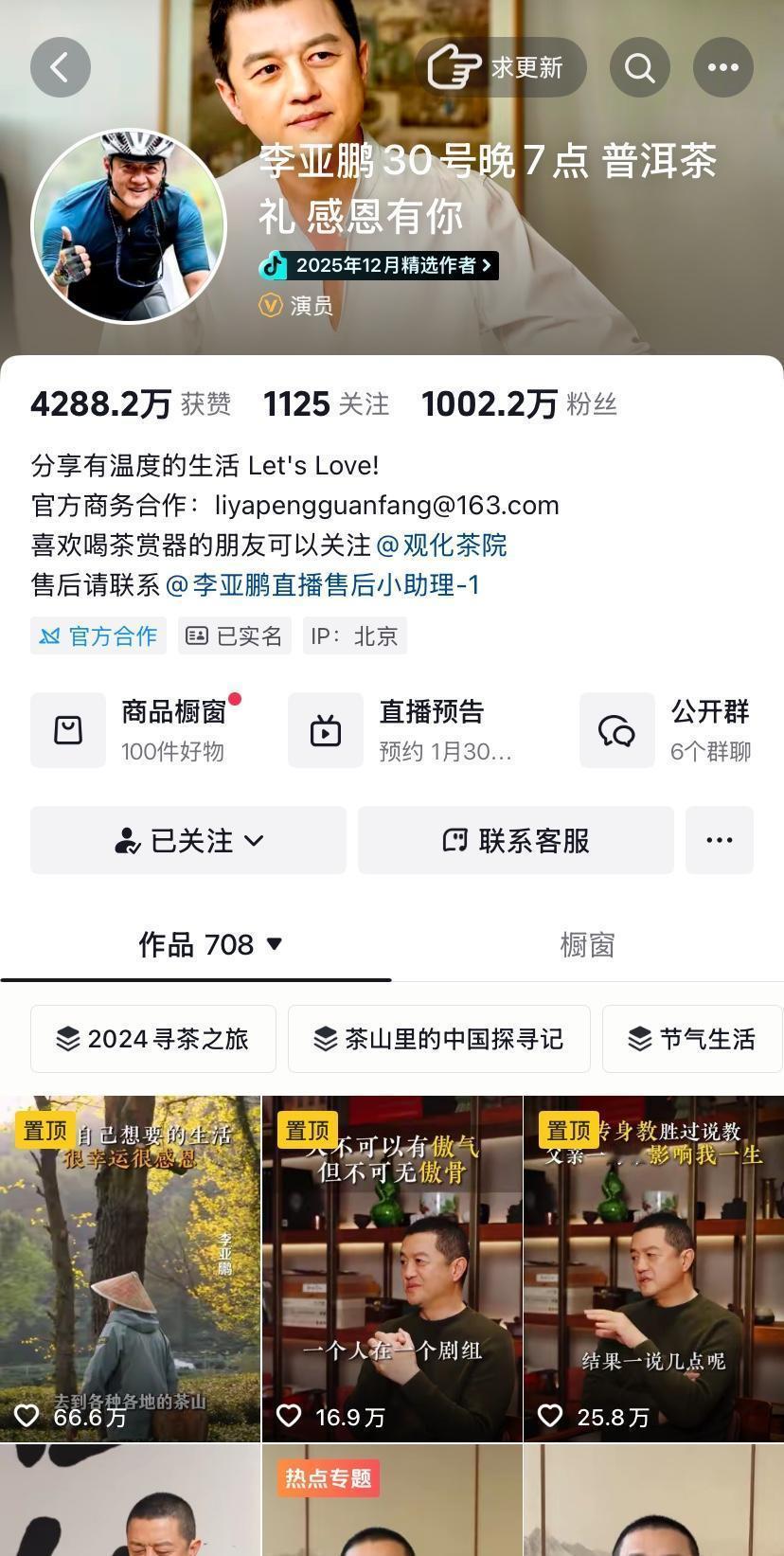The width and height of the screenshot is (784, 1556).
Task: Switch to the 橱窗 tab
Action: [x=587, y=944]
